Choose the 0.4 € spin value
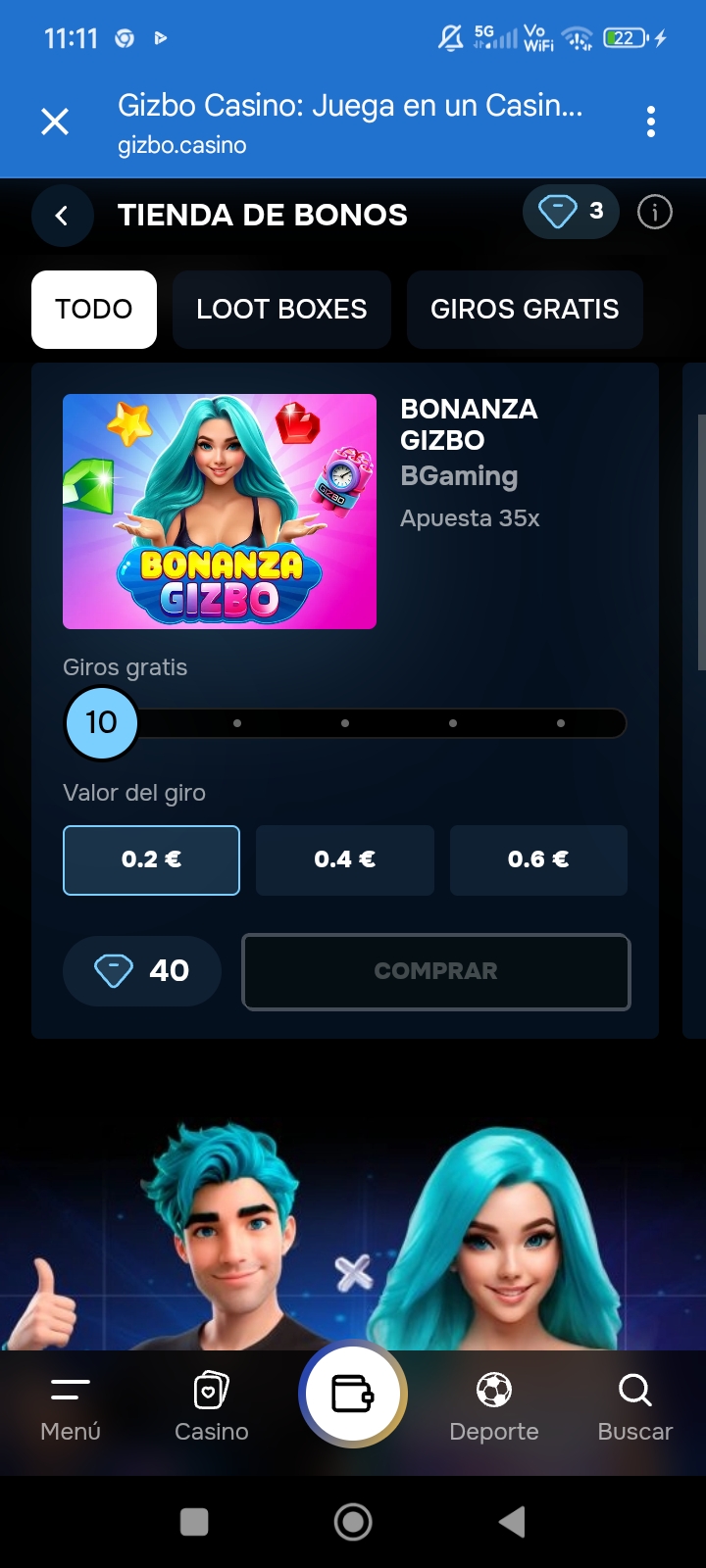706x1568 pixels. click(x=345, y=860)
